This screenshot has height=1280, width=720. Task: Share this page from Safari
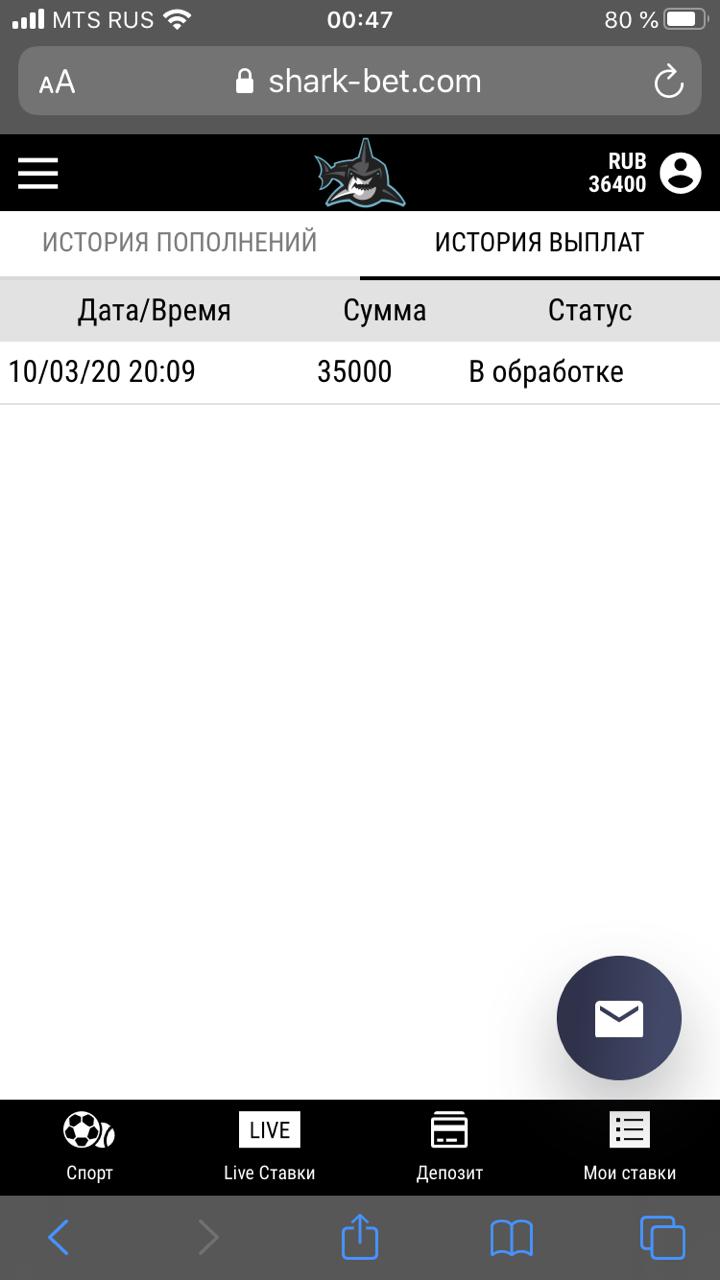pyautogui.click(x=360, y=1238)
